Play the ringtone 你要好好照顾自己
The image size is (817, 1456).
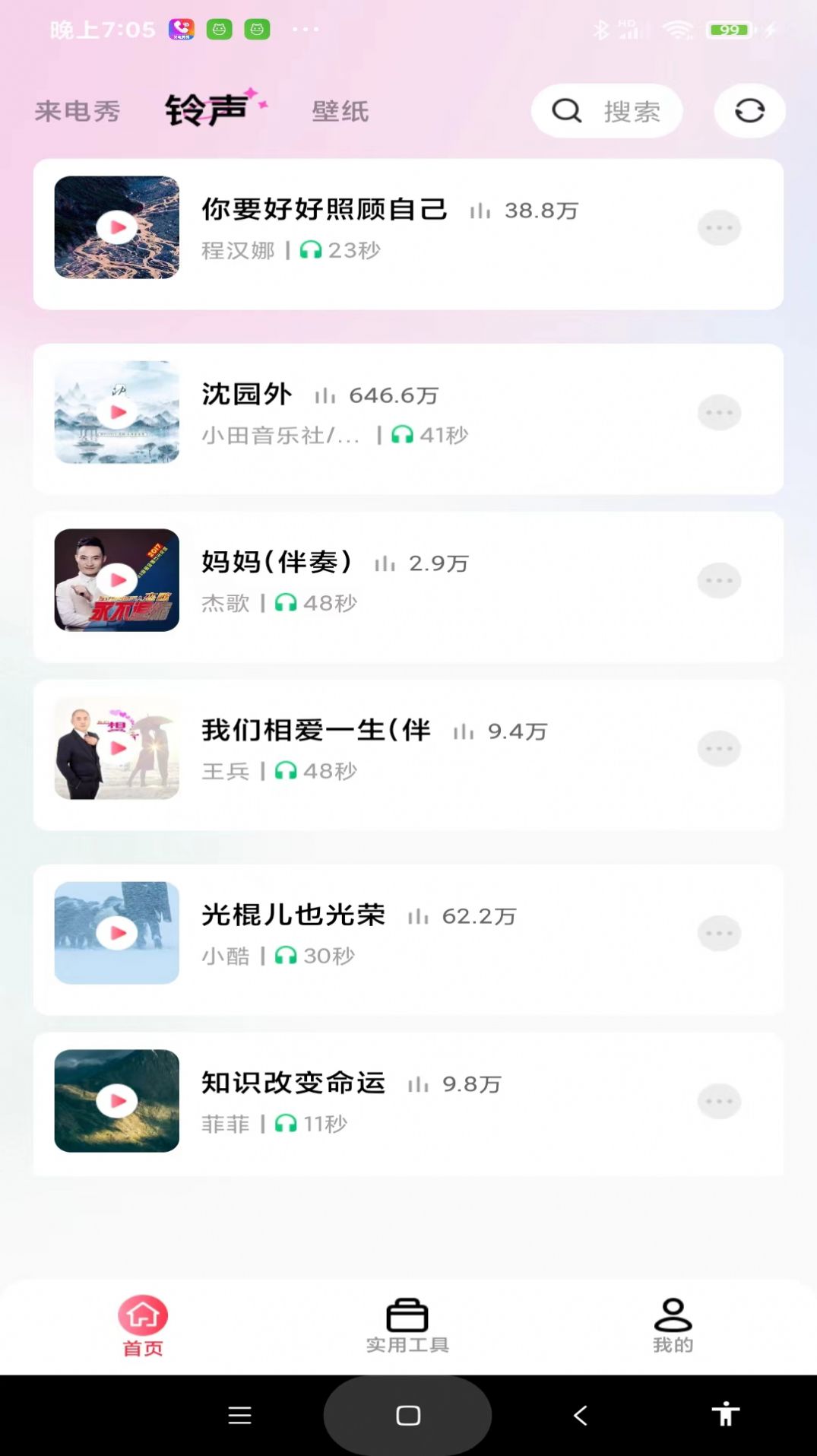[116, 228]
